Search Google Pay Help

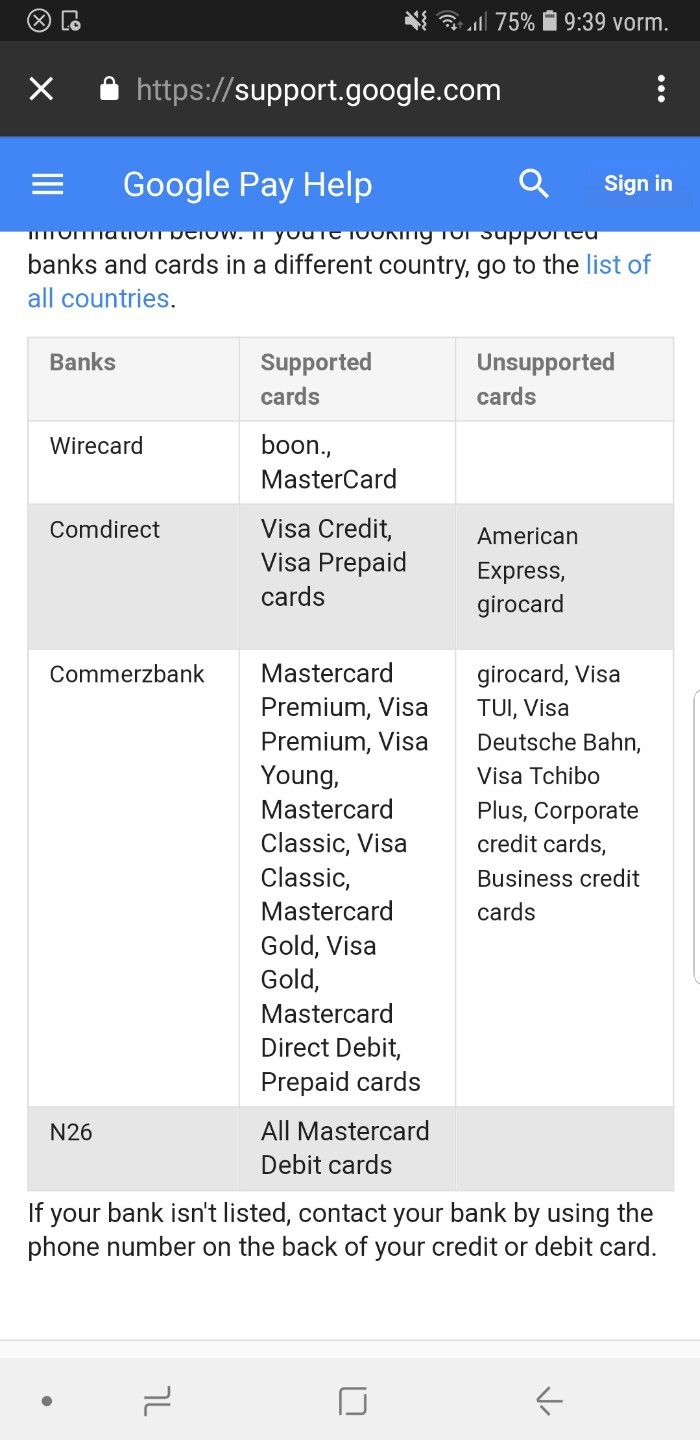click(x=534, y=183)
